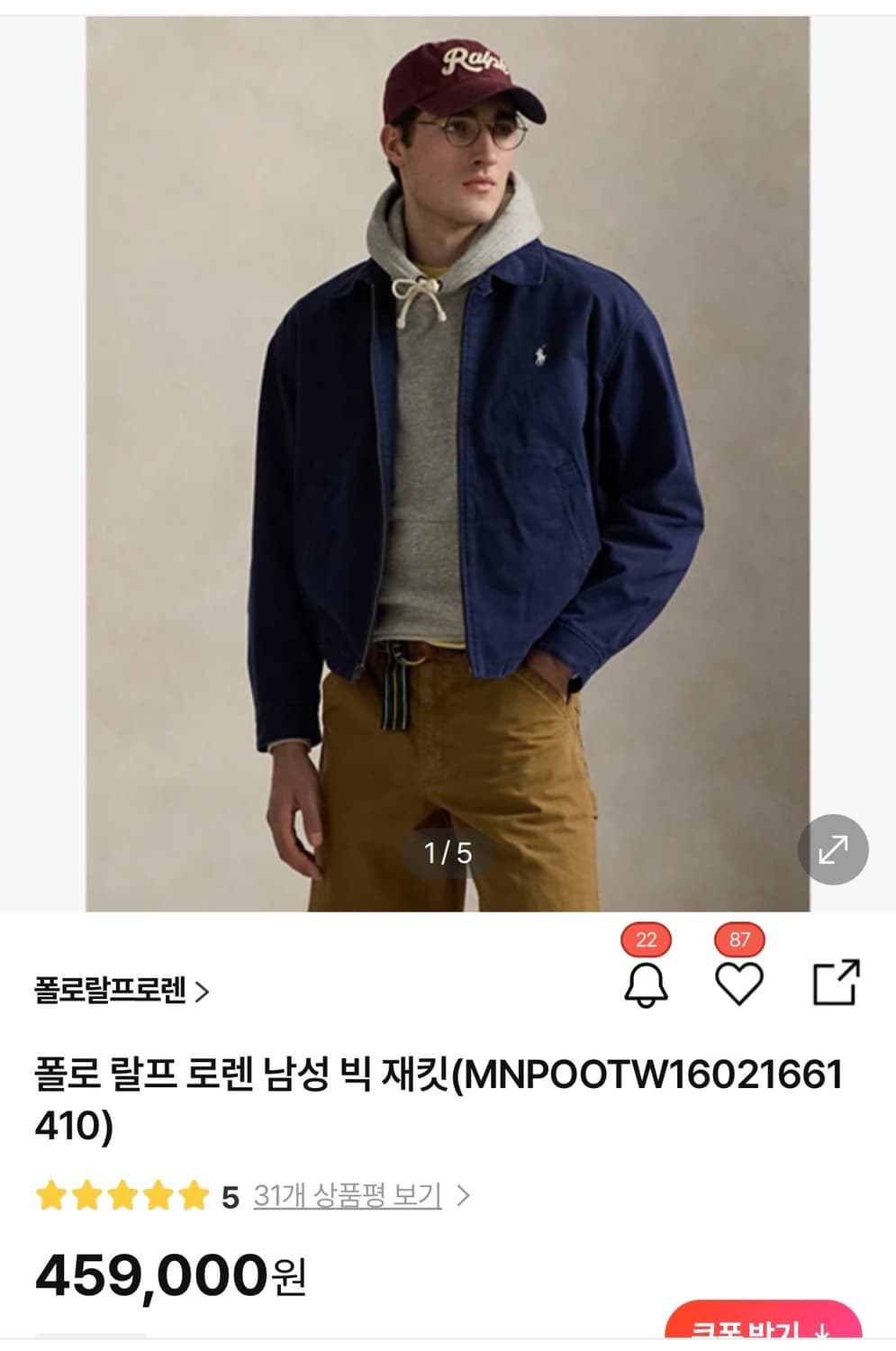
Task: View the 31개 상품평 보기 reviews link
Action: tap(347, 1194)
